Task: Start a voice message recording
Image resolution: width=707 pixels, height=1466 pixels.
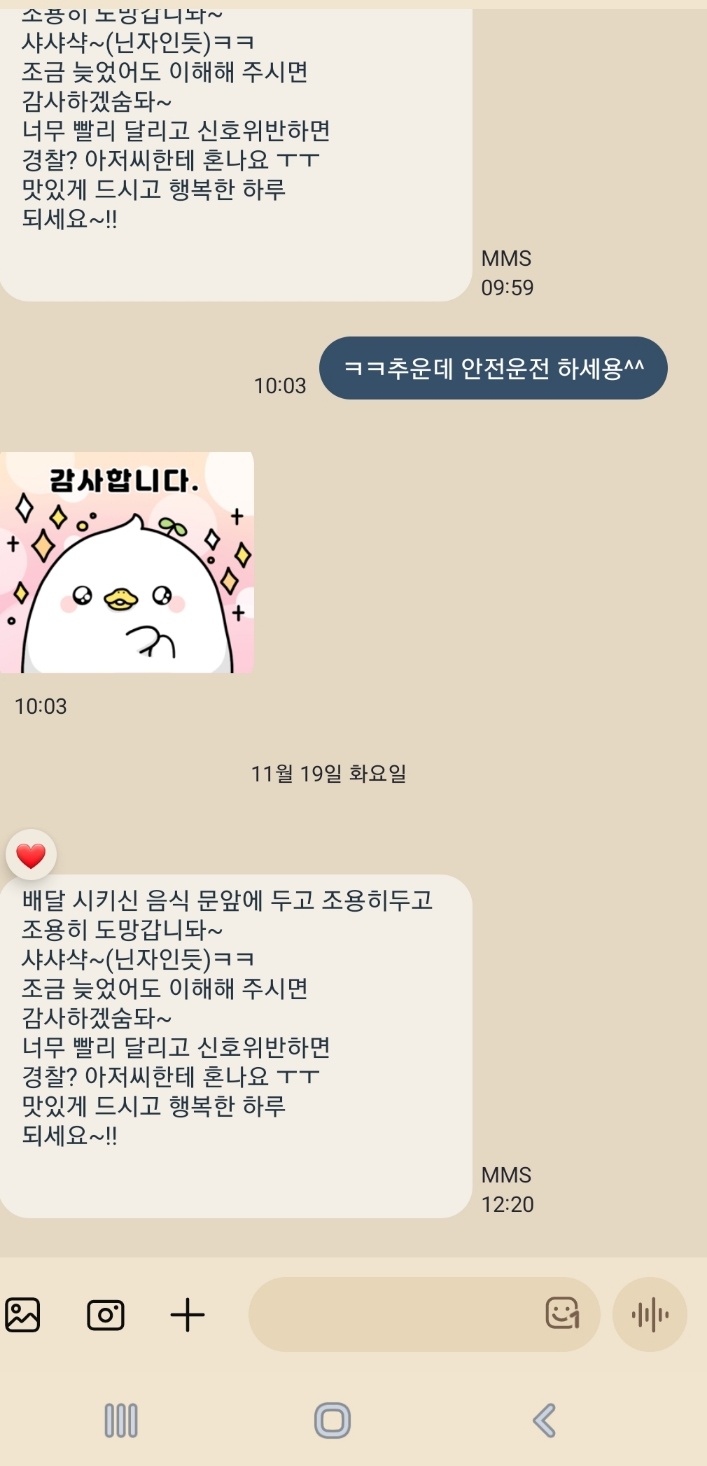Action: point(650,1314)
